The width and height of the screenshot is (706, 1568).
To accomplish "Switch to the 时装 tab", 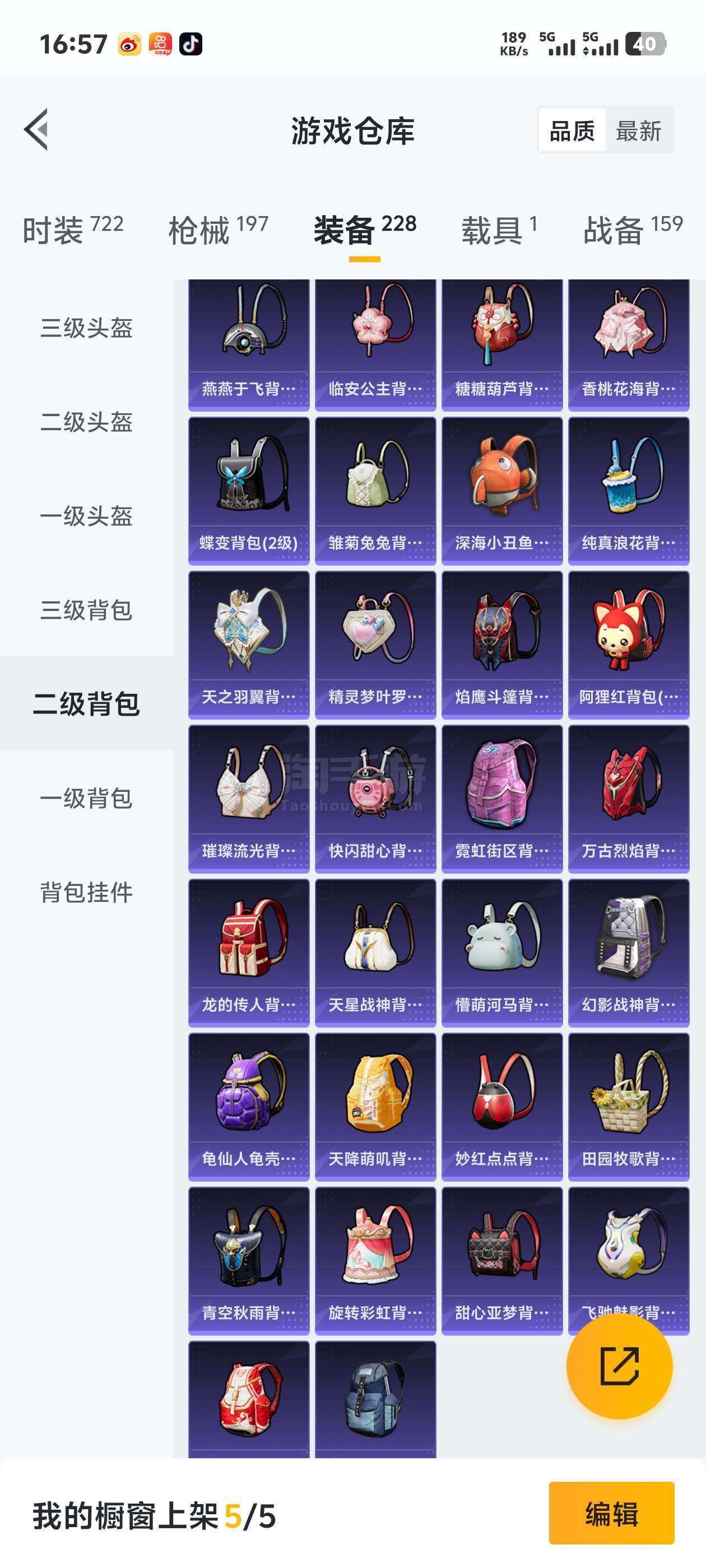I will [72, 230].
